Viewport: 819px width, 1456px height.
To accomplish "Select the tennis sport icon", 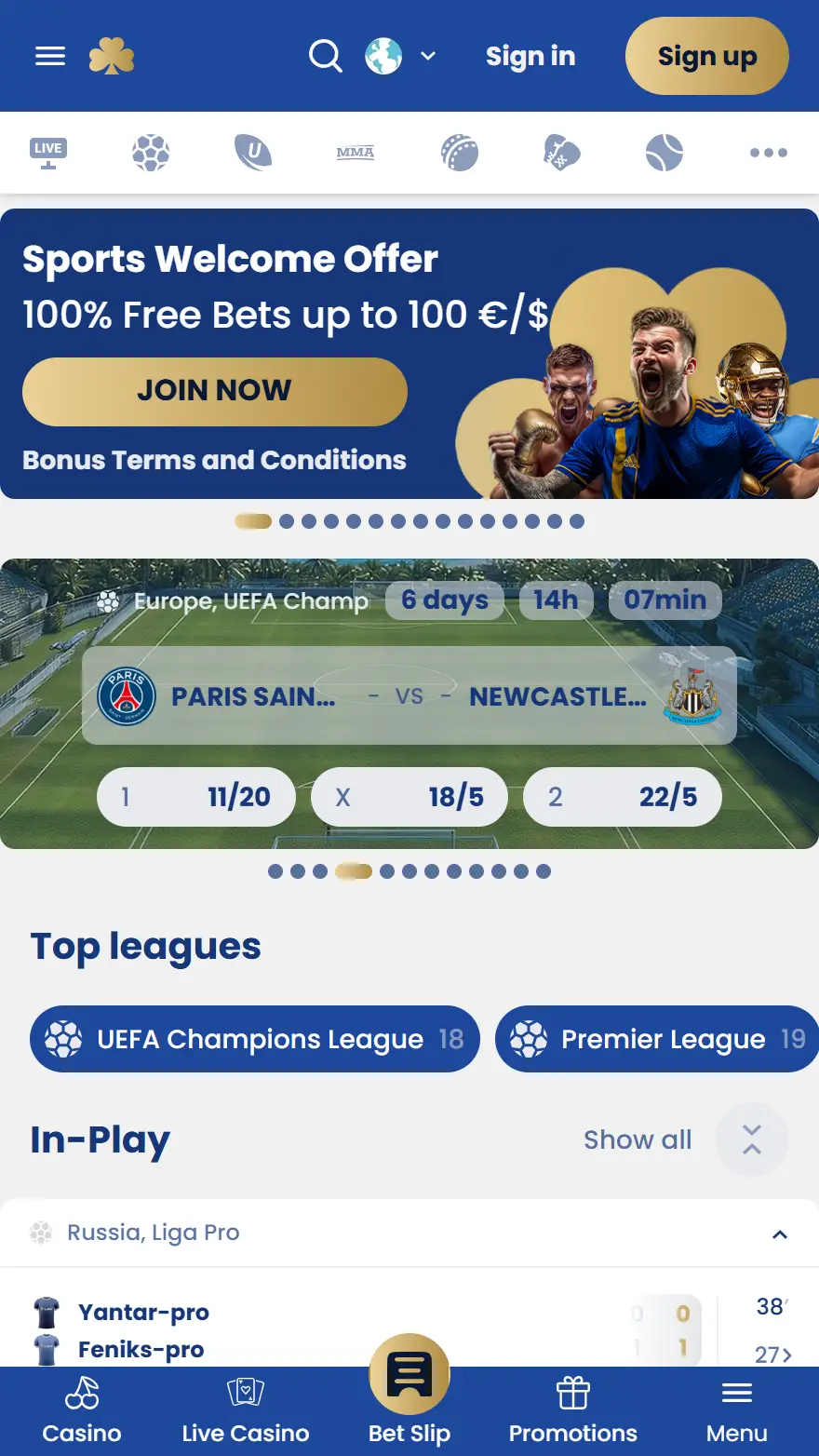I will [664, 152].
